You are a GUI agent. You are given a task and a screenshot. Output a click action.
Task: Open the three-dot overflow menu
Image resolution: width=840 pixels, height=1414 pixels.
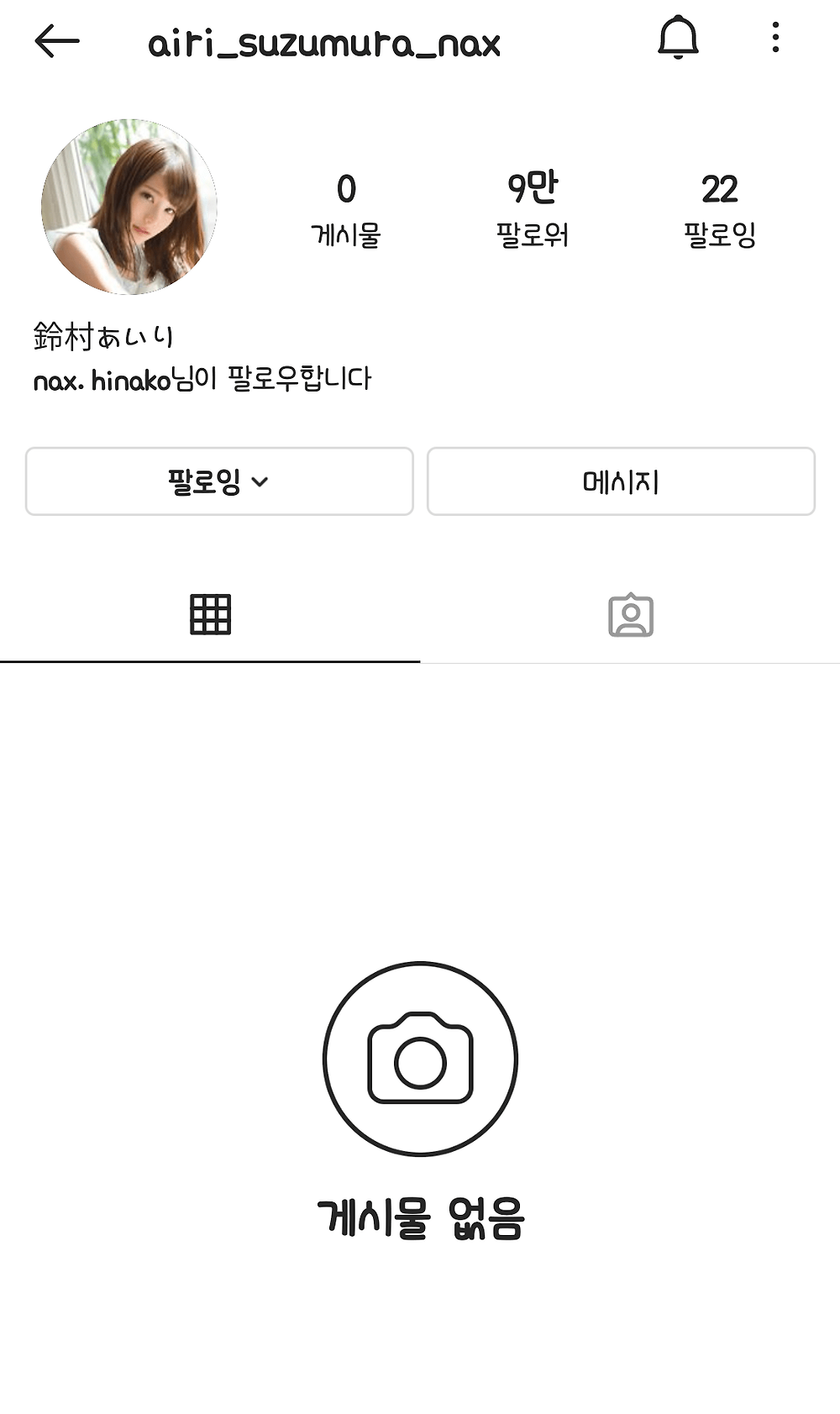(x=775, y=39)
